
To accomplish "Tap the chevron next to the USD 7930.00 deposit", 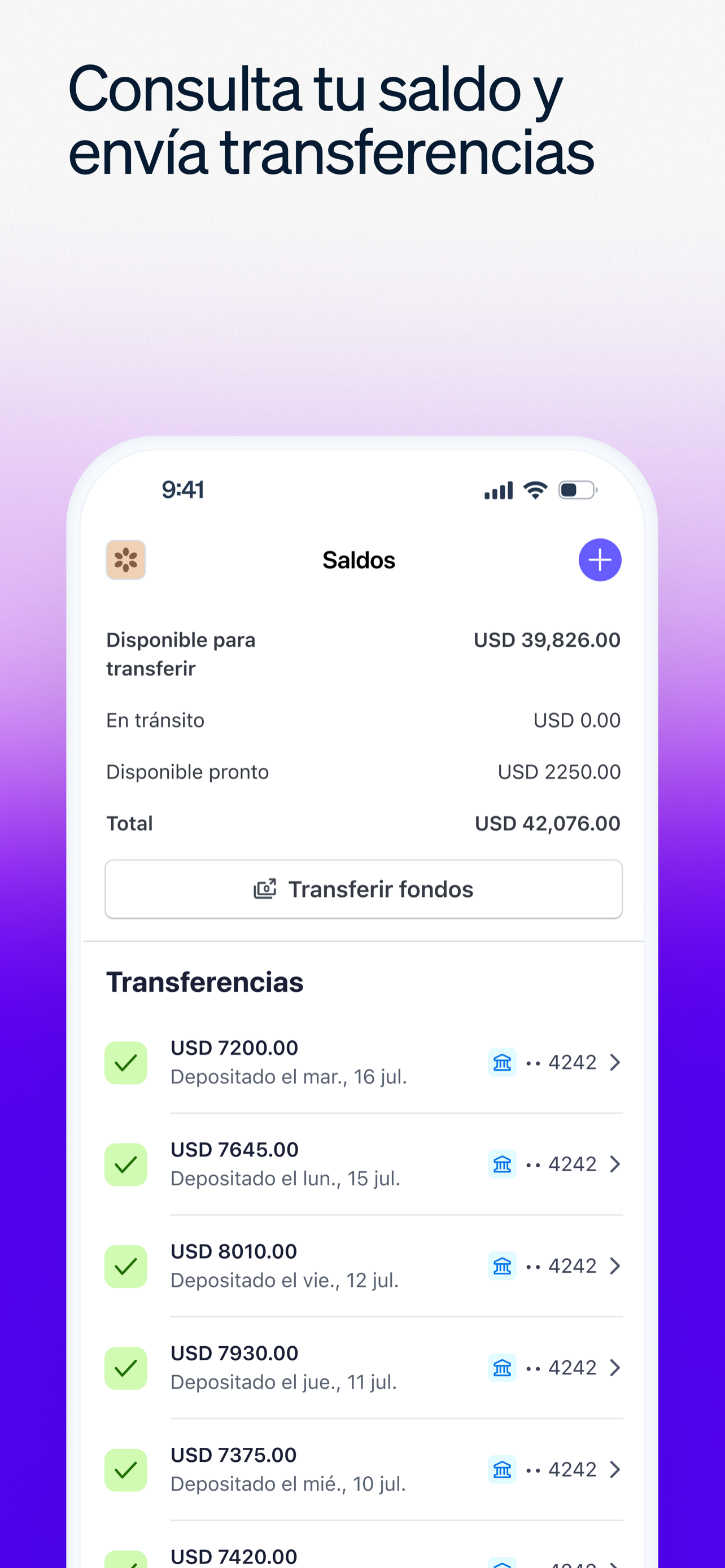I will (x=616, y=1367).
